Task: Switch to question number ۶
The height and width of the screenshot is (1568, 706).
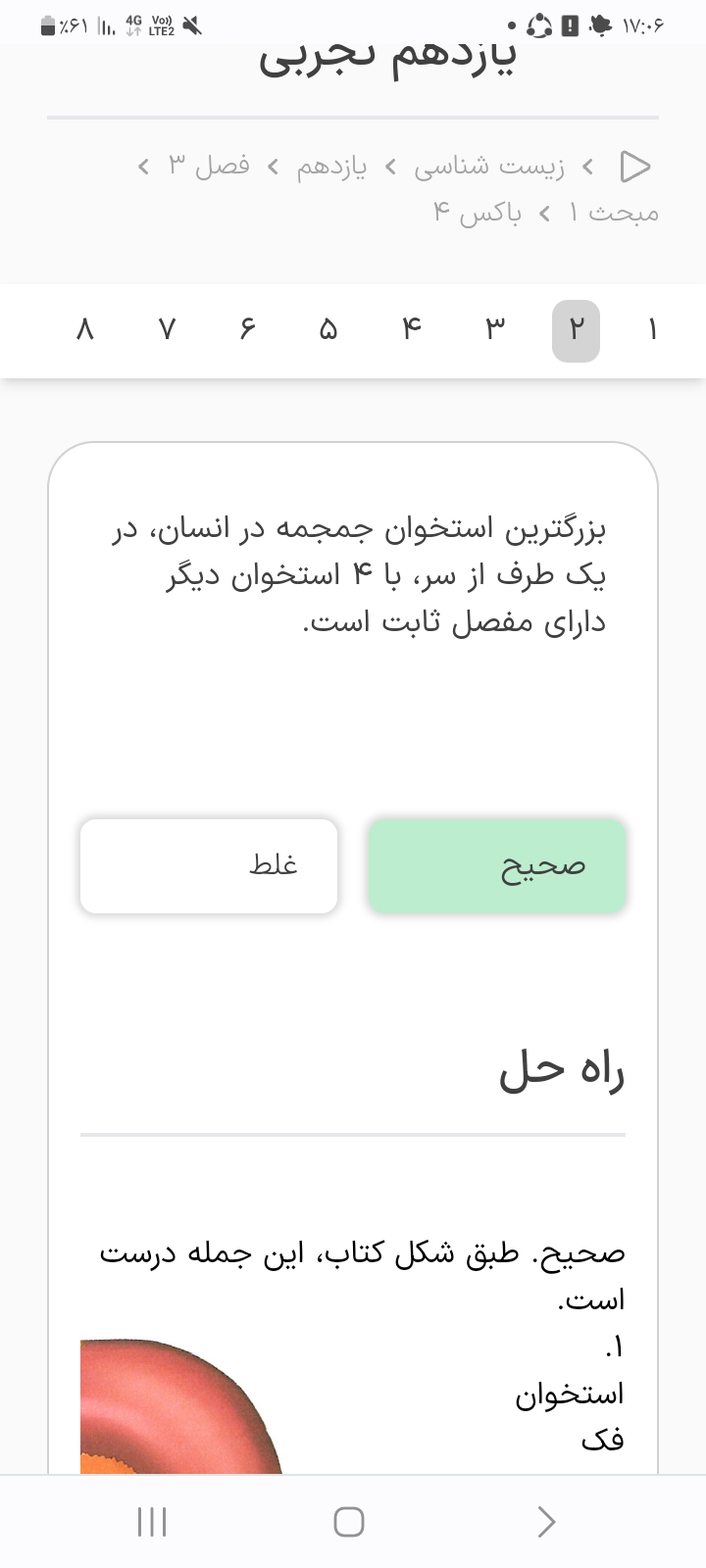Action: tap(246, 330)
